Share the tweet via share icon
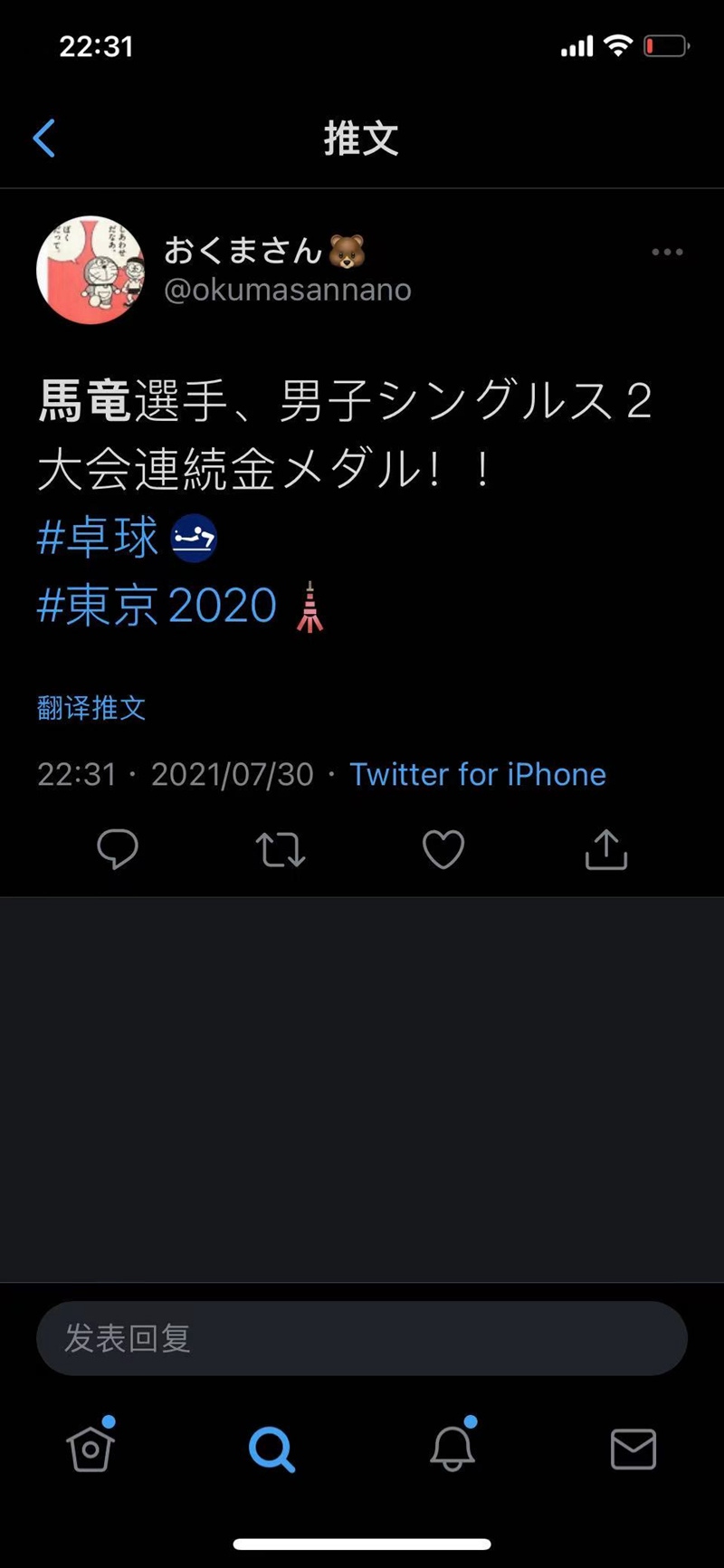The image size is (724, 1568). [606, 849]
